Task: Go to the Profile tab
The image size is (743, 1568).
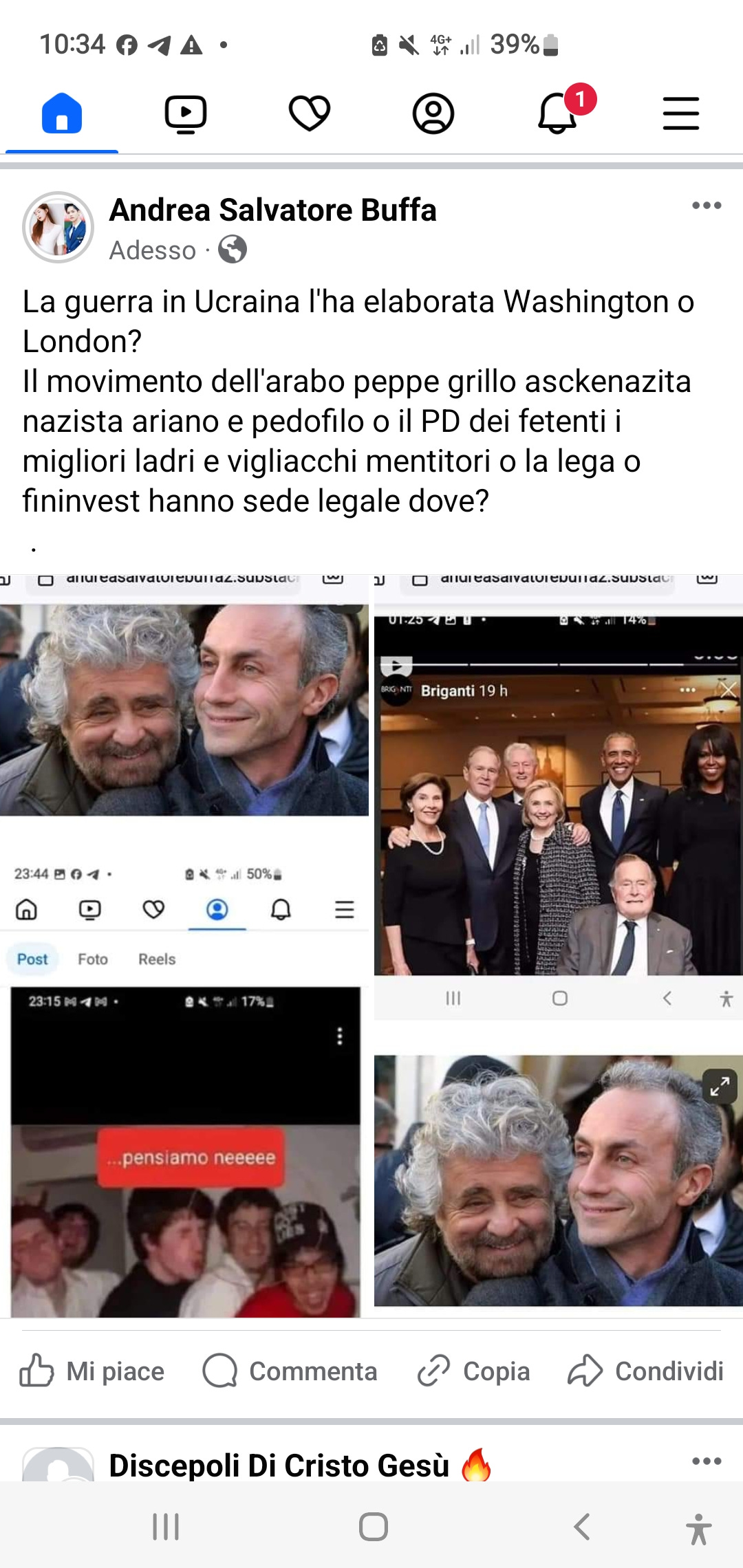Action: (x=433, y=113)
